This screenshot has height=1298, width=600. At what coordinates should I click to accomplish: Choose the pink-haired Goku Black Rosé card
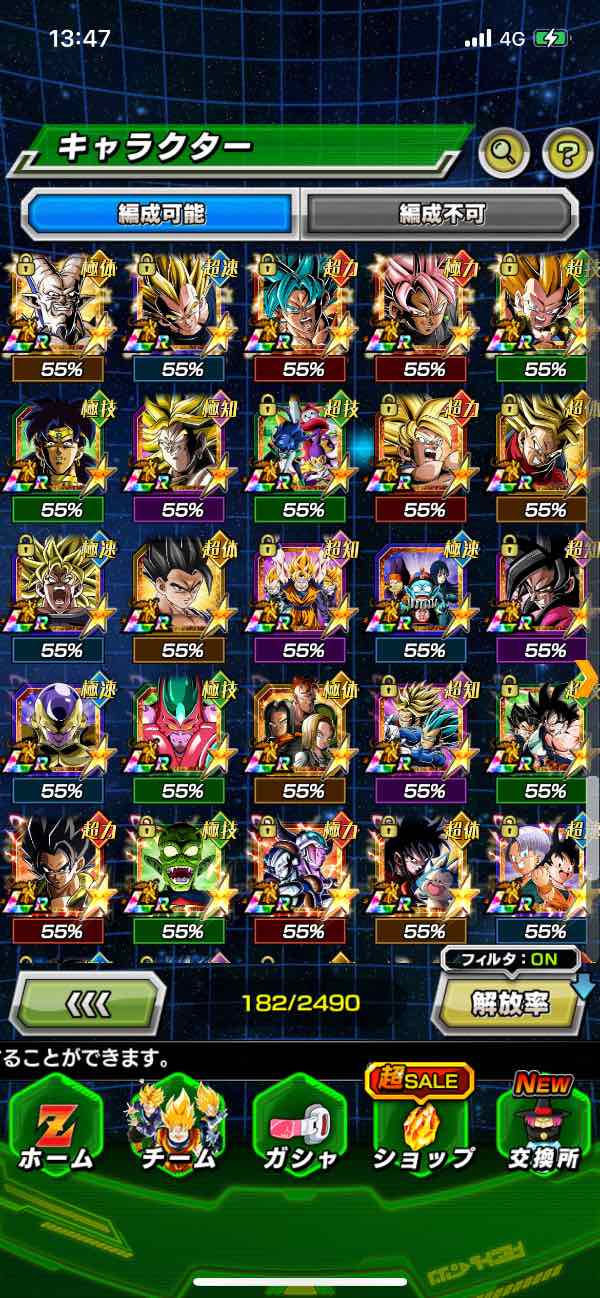(x=424, y=308)
